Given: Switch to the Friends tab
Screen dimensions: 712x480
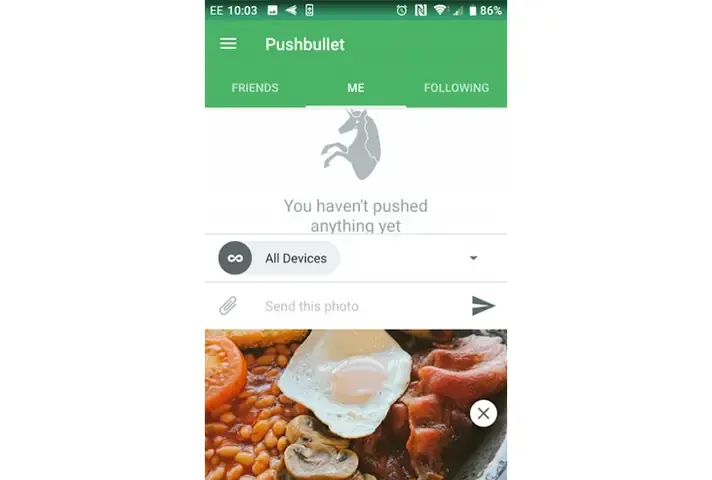Looking at the screenshot, I should [255, 88].
